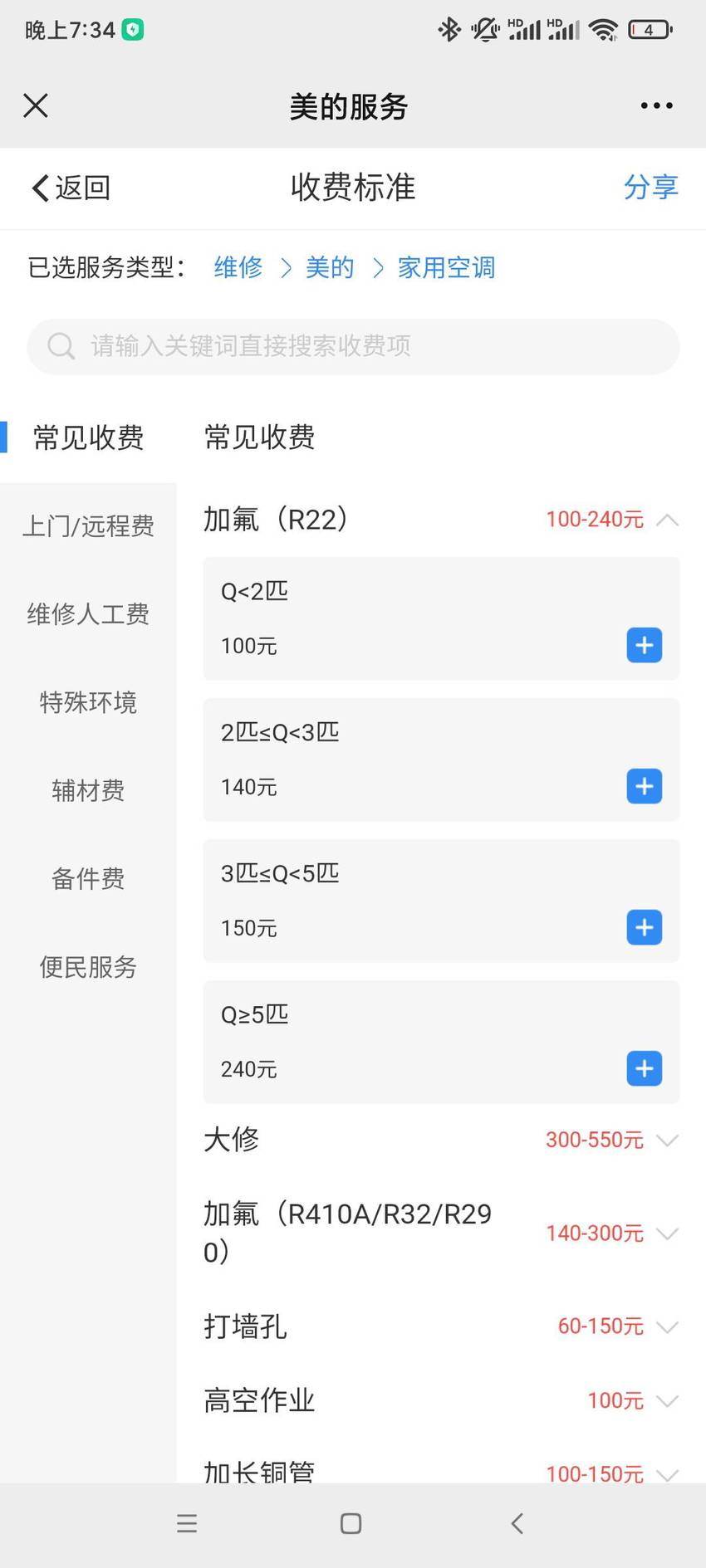Image resolution: width=706 pixels, height=1568 pixels.
Task: Expand the 高空作业 fee section
Action: (441, 1401)
